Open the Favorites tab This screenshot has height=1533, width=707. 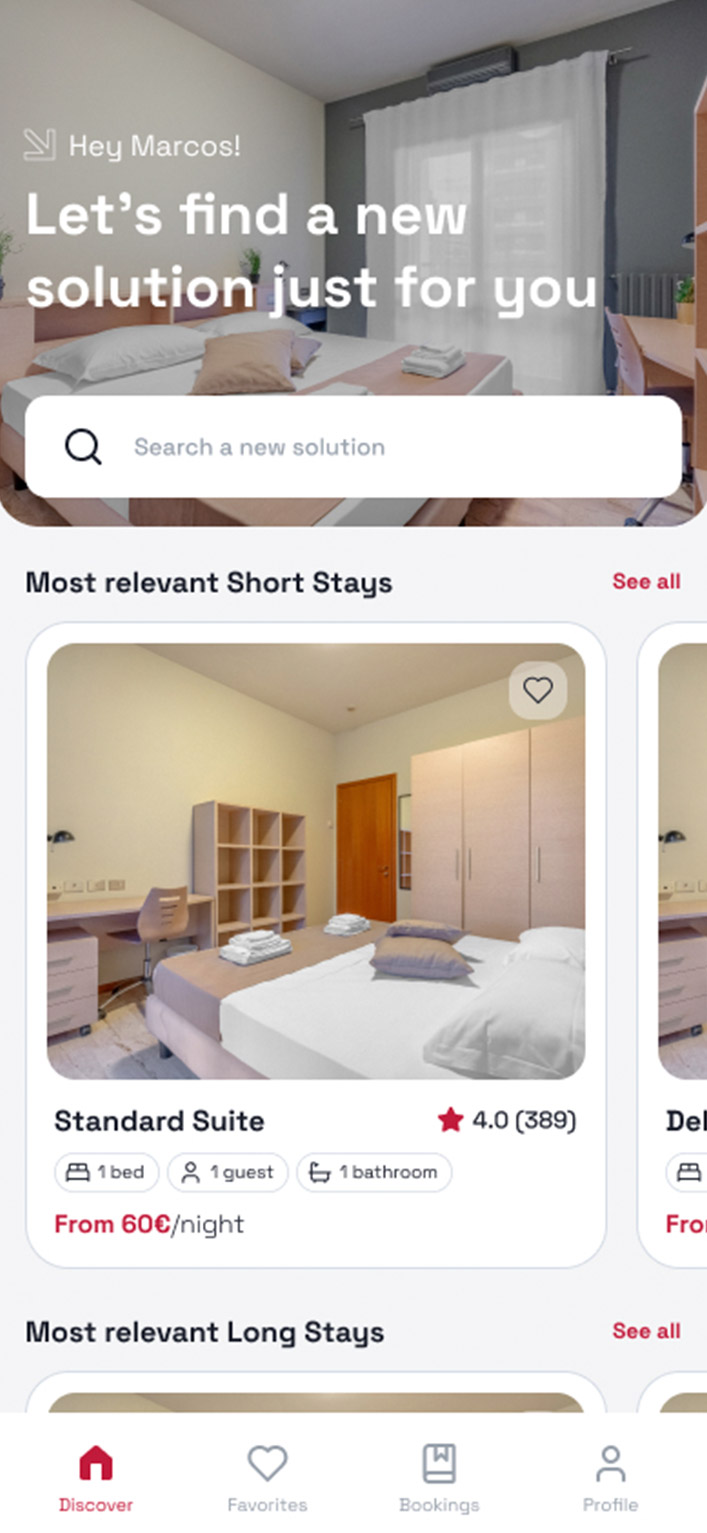(x=267, y=1478)
